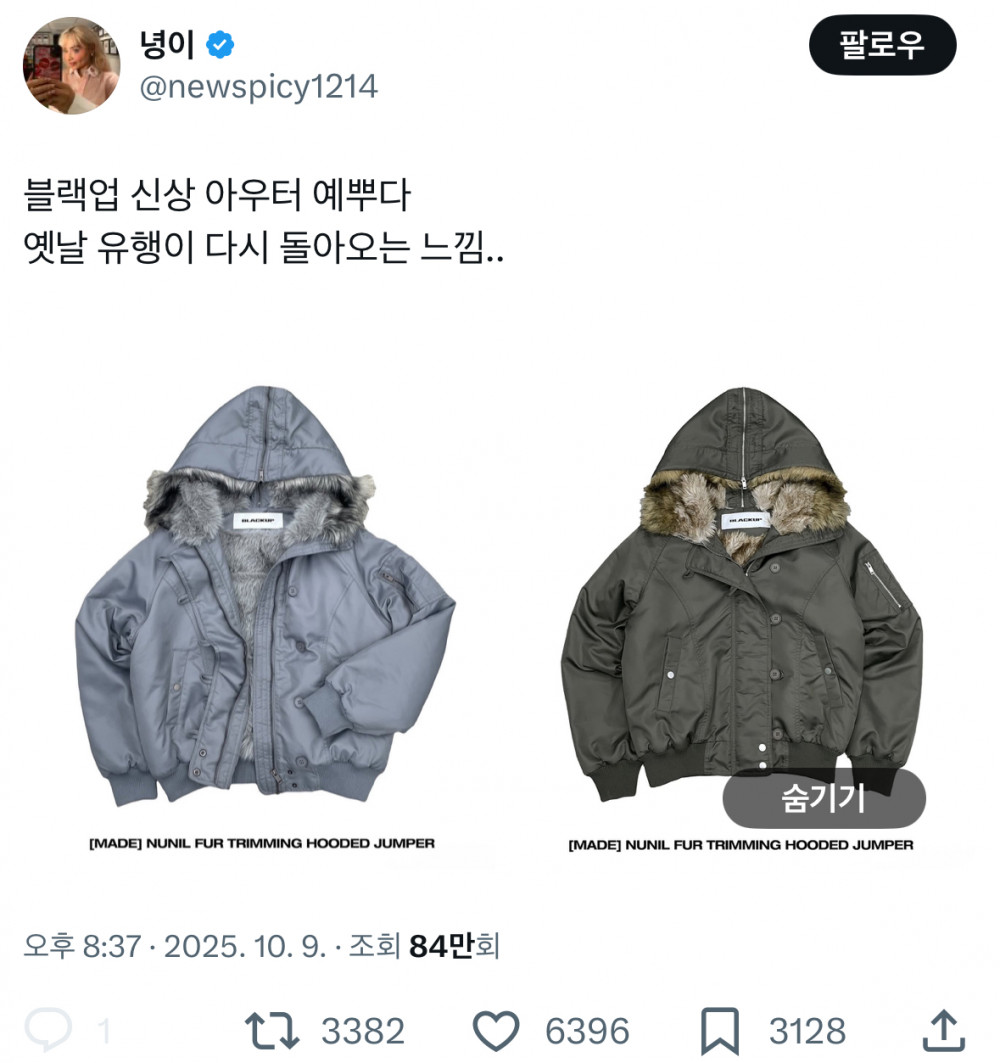The width and height of the screenshot is (1000, 1063).
Task: Open the khaki hooded jumper photo
Action: click(740, 580)
